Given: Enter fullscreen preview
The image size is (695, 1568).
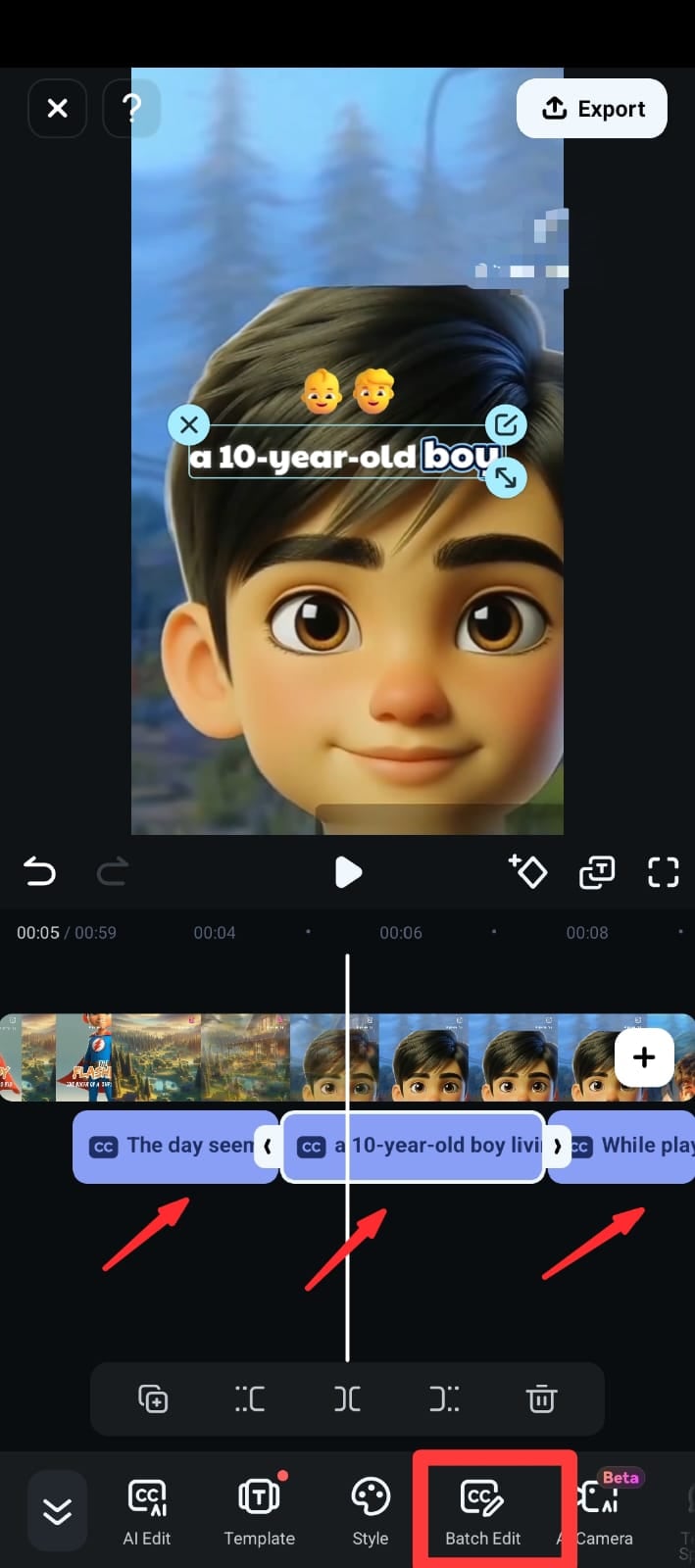Looking at the screenshot, I should point(664,871).
